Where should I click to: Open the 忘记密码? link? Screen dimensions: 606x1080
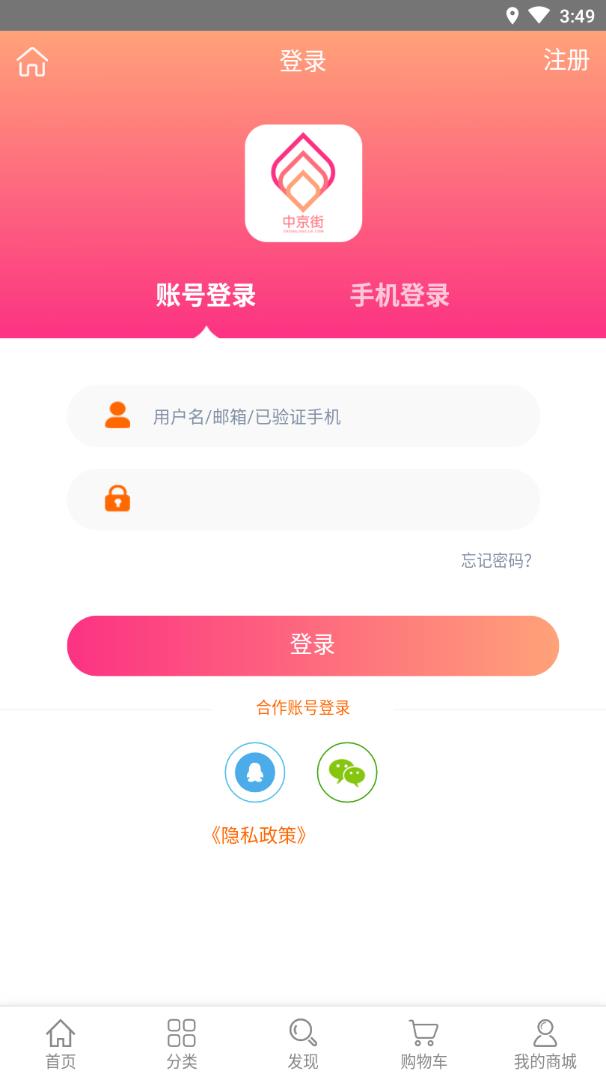pos(497,561)
